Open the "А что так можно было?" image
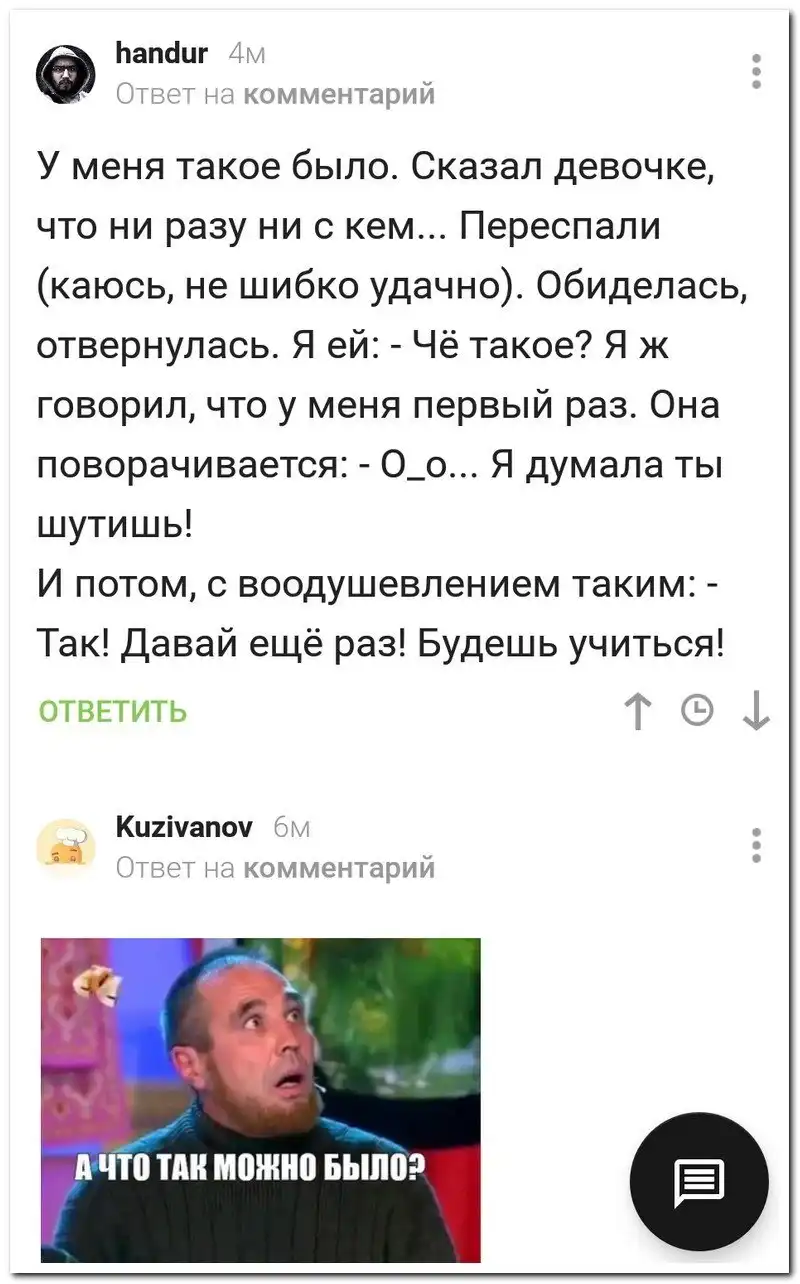800x1284 pixels. pos(260,1099)
